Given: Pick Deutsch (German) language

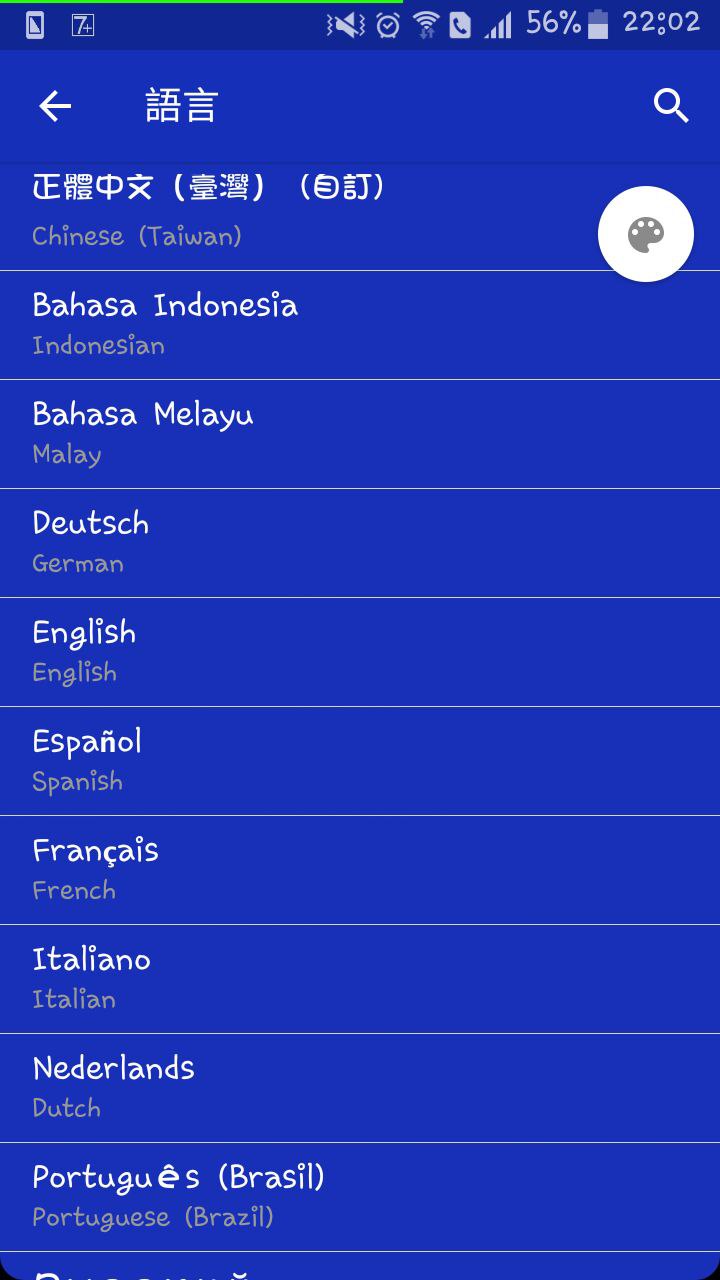Looking at the screenshot, I should click(300, 543).
